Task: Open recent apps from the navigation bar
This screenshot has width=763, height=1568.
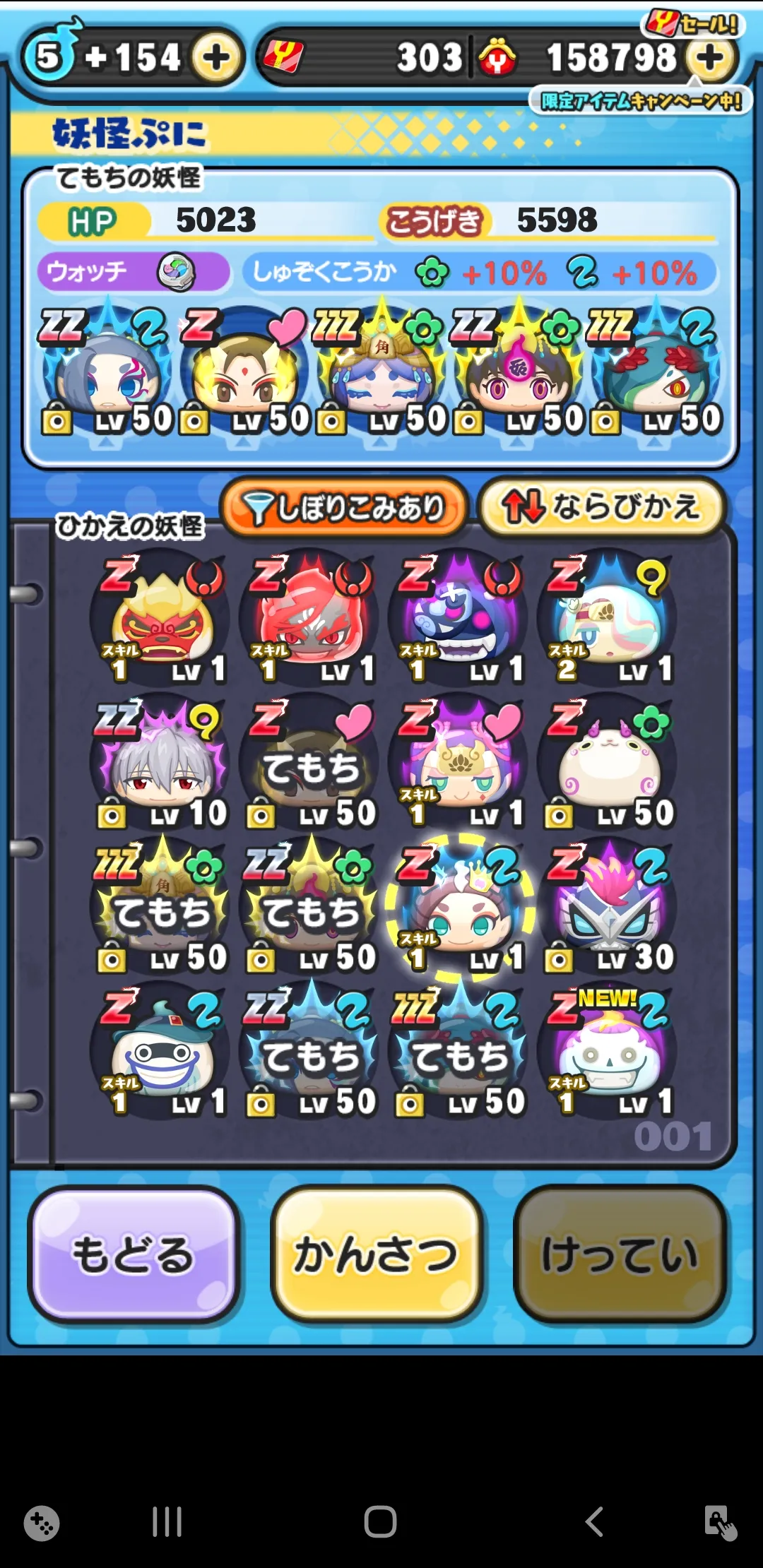Action: coord(167,1521)
